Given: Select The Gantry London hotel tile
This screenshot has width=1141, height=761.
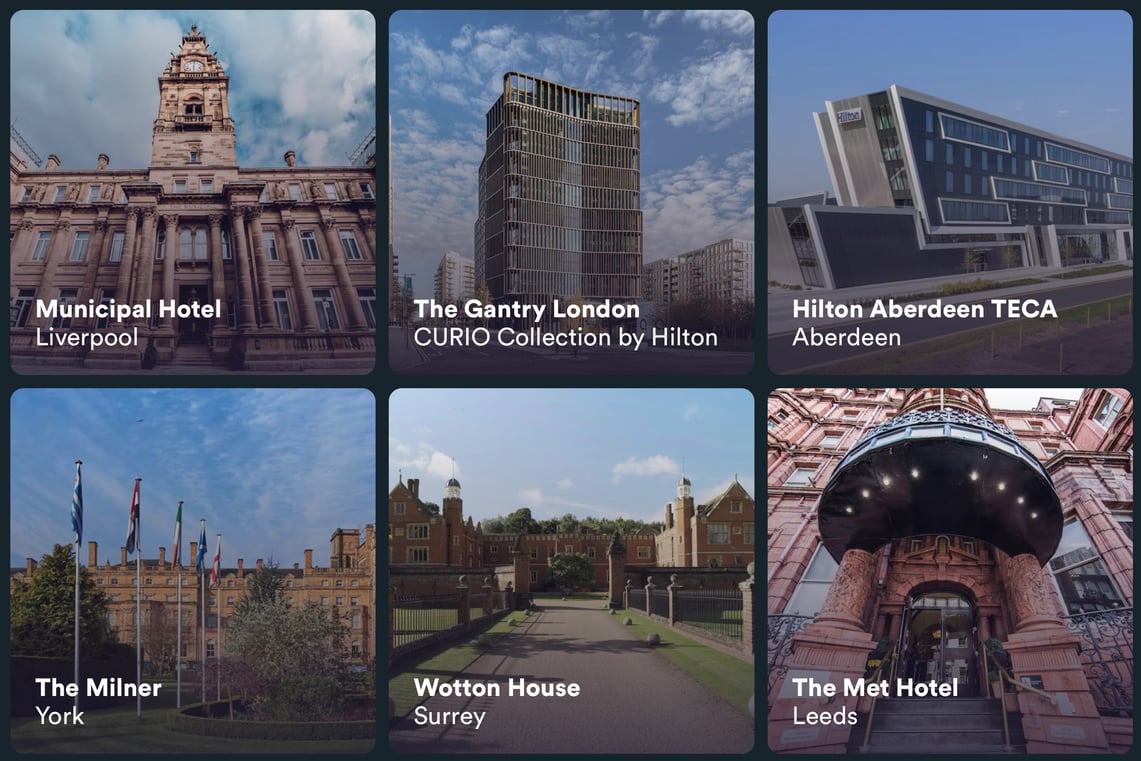Looking at the screenshot, I should tap(571, 192).
